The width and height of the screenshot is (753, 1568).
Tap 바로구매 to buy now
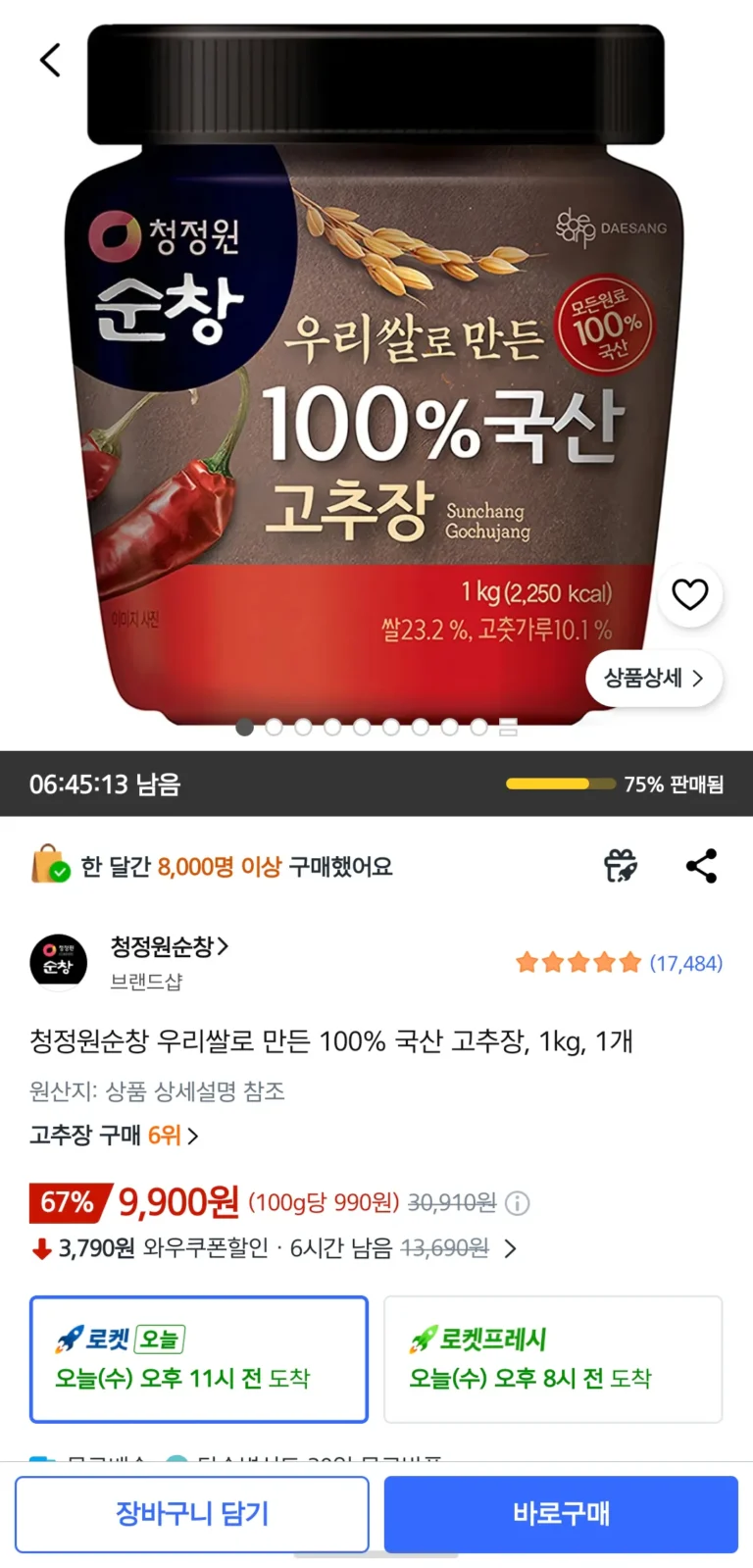560,1513
